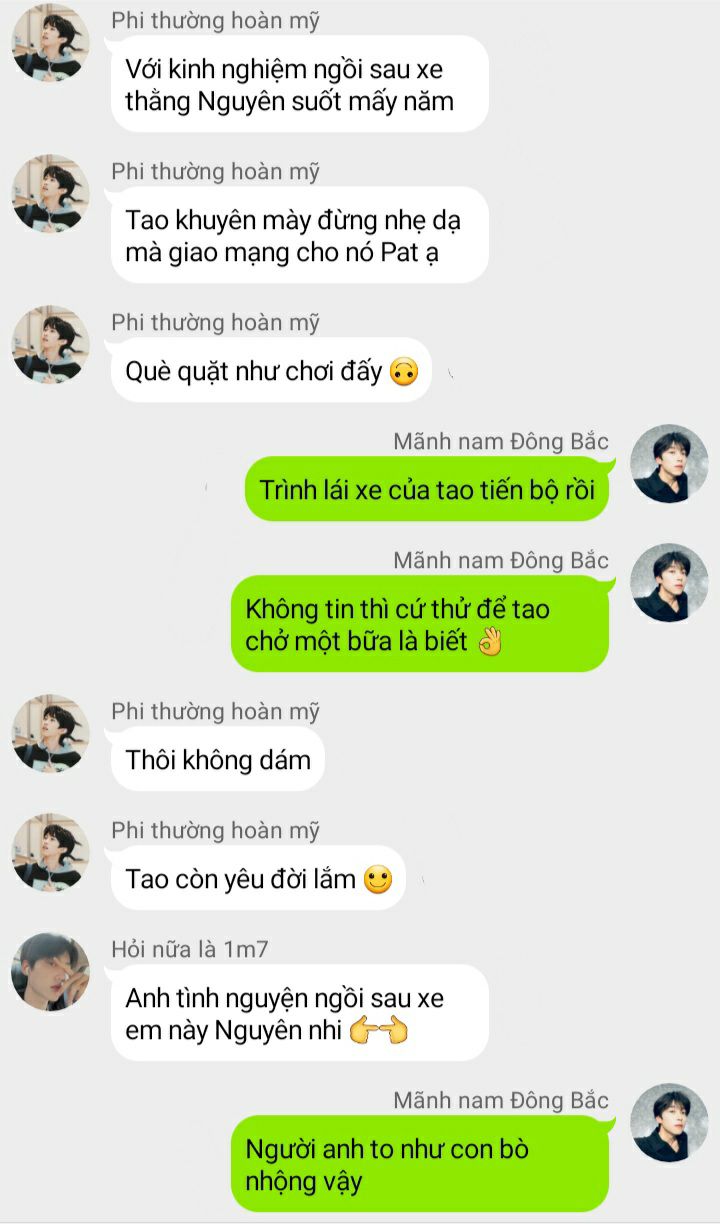Open the avatar beside "Què quặt như chơi đấy"

point(50,345)
